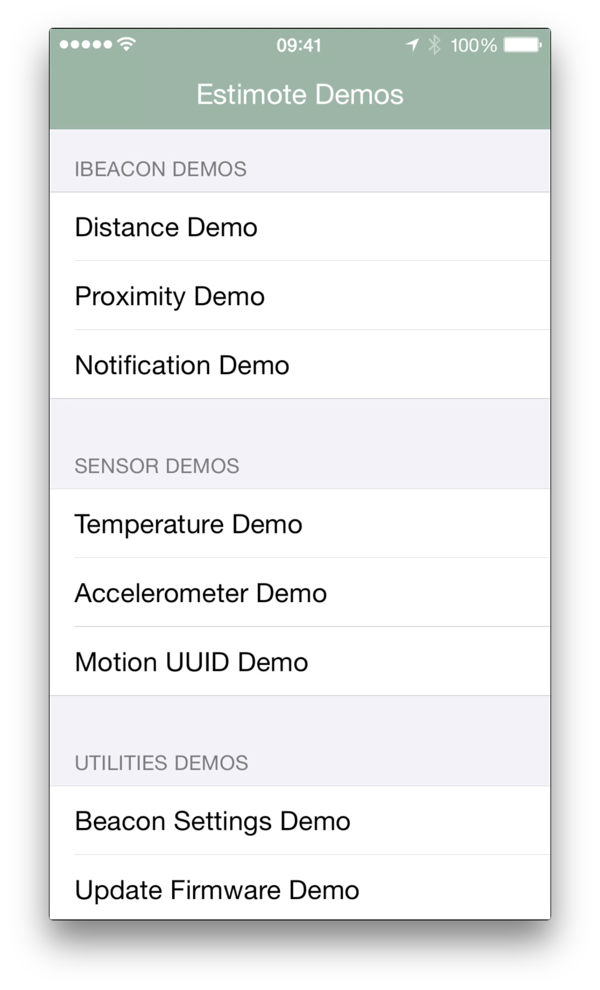Start the Update Firmware Demo
600x990 pixels.
299,889
